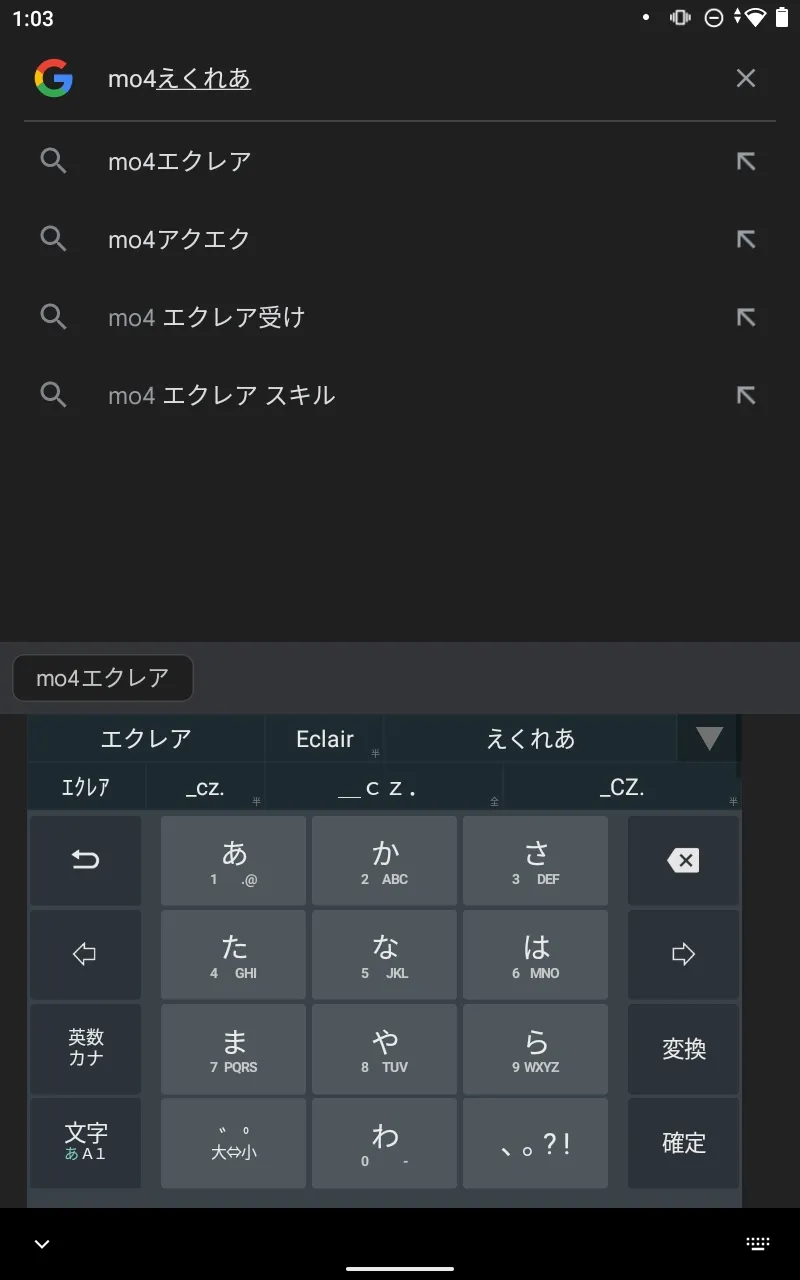The width and height of the screenshot is (800, 1280).
Task: Choose the えくれあ hiragana candidate
Action: click(530, 739)
